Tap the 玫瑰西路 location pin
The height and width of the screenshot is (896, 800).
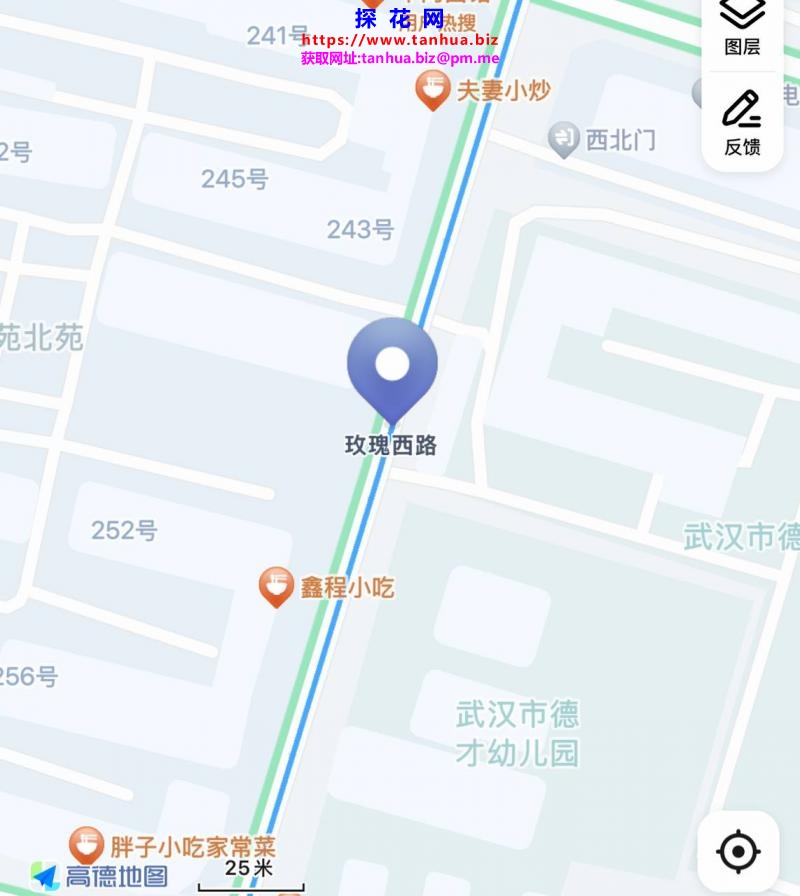(392, 370)
